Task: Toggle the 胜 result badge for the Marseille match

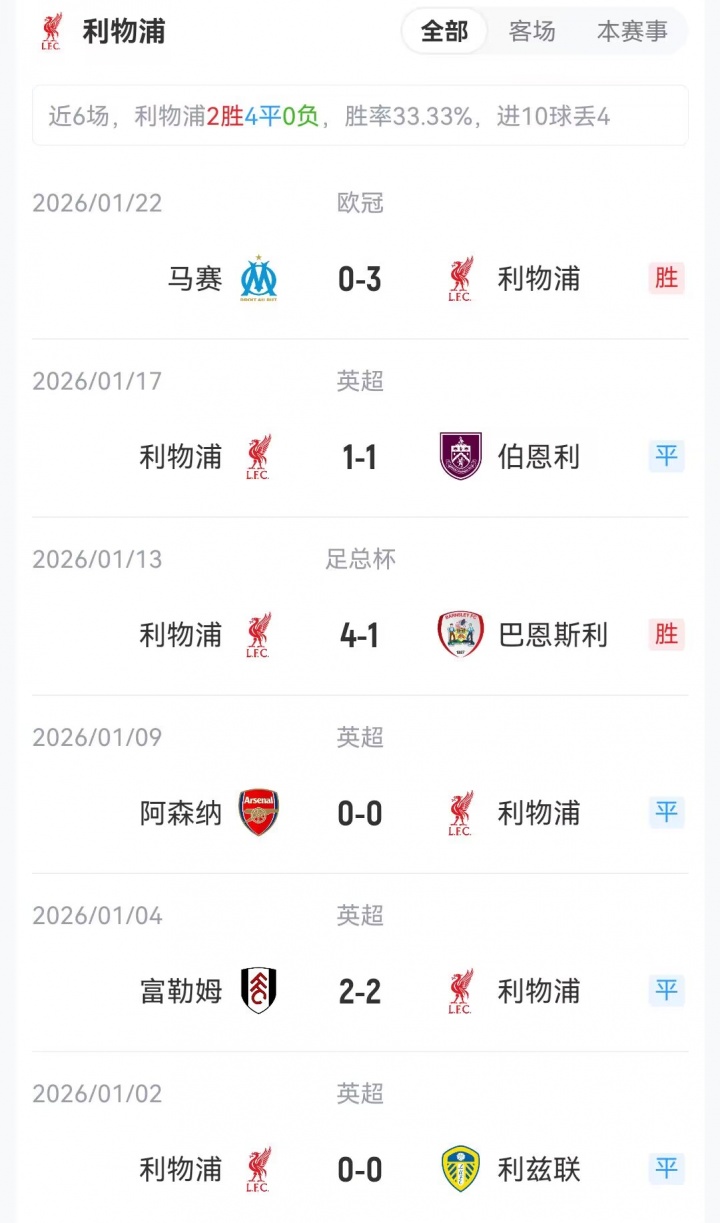Action: coord(666,280)
